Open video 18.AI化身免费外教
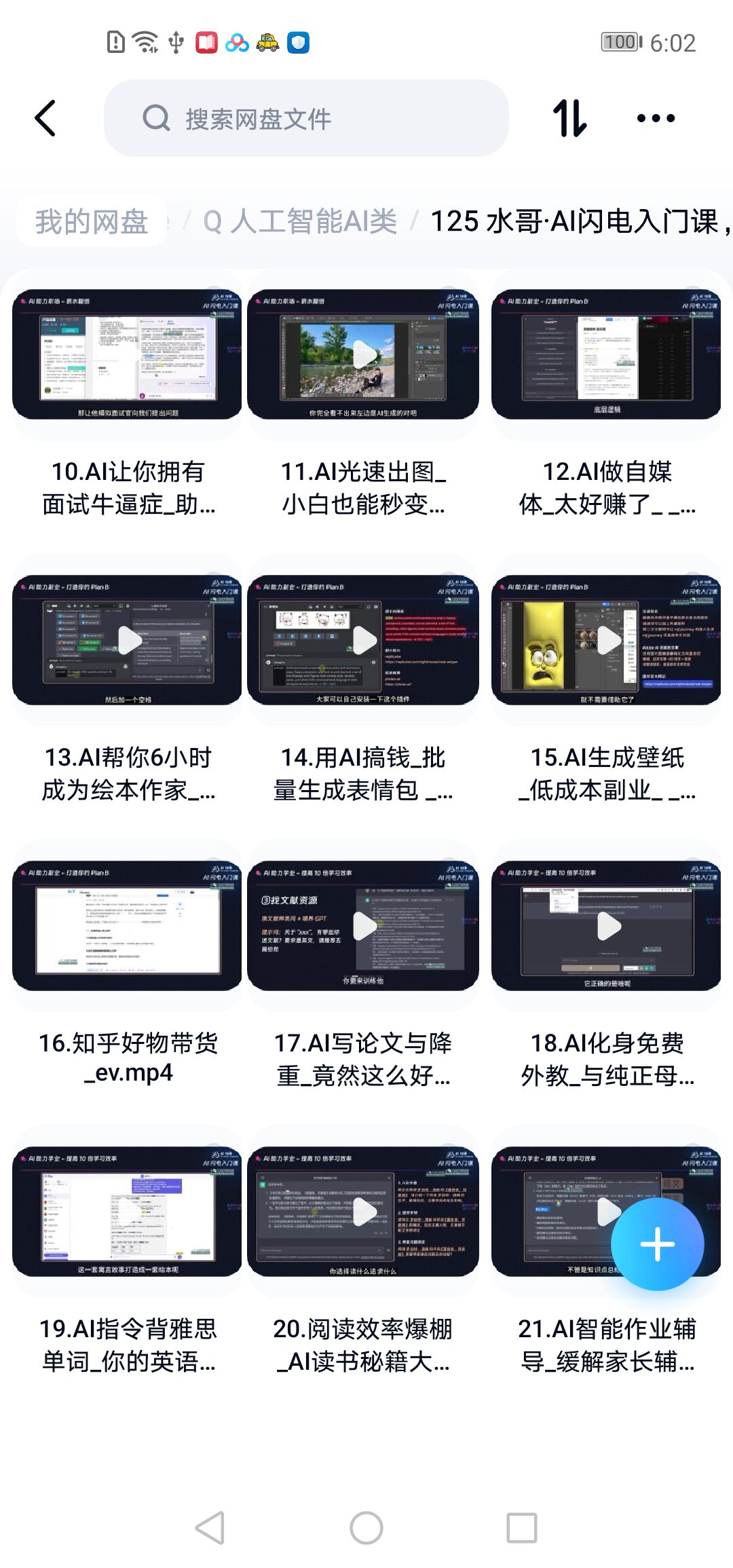 (606, 926)
